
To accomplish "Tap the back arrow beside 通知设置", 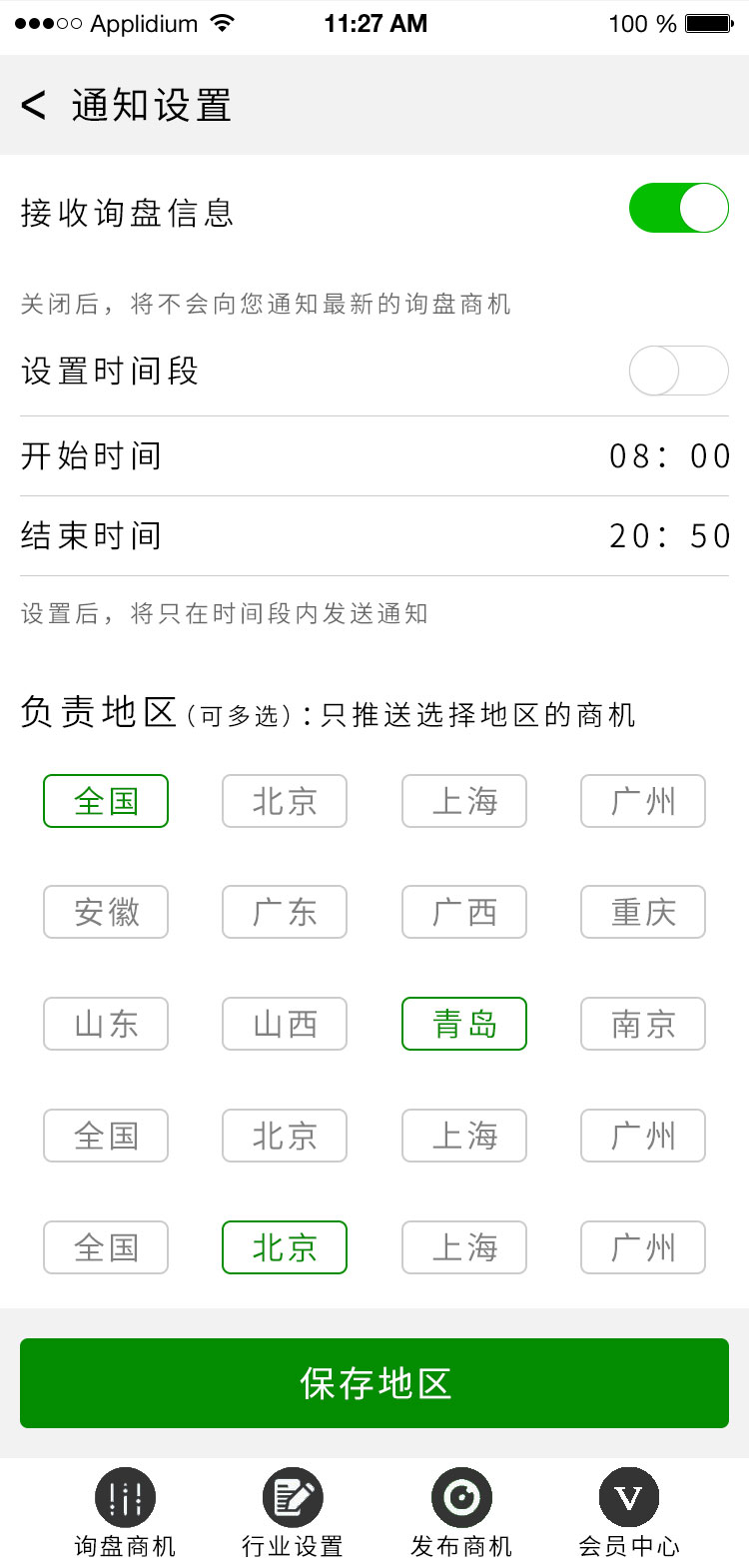I will point(33,104).
